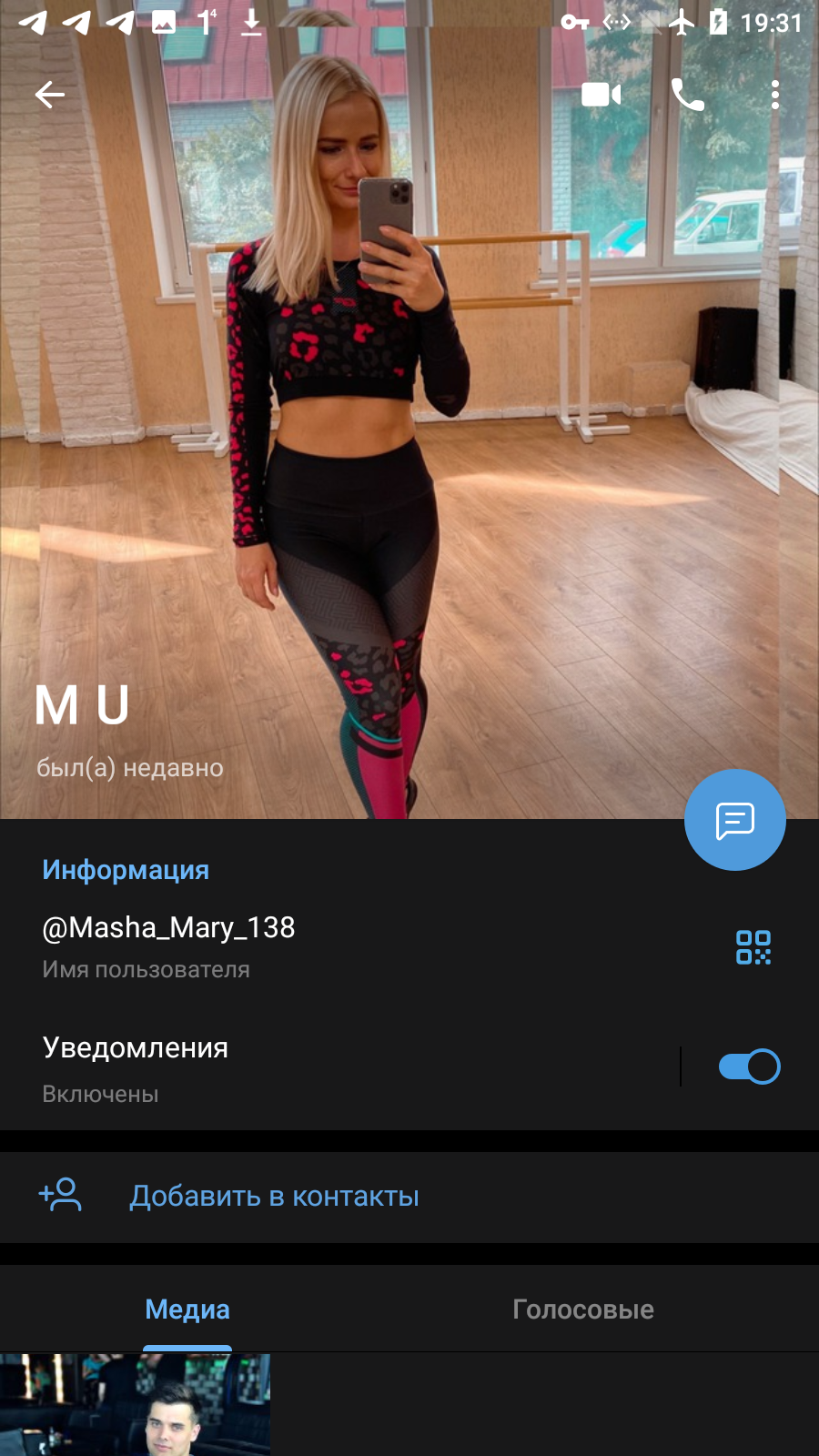Image resolution: width=819 pixels, height=1456 pixels.
Task: Start a voice call
Action: point(688,95)
